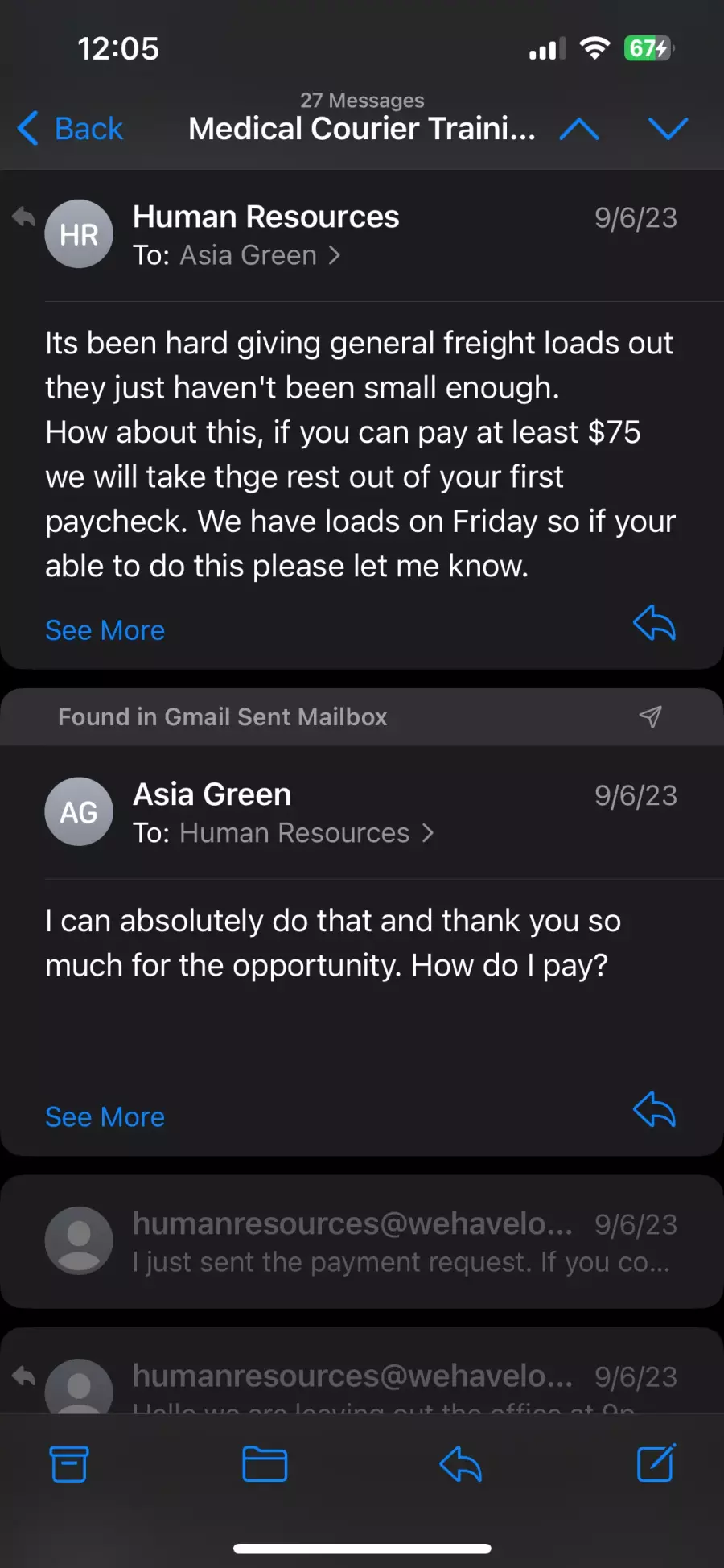The width and height of the screenshot is (724, 1568).
Task: Reply to the Human Resources message
Action: click(654, 624)
